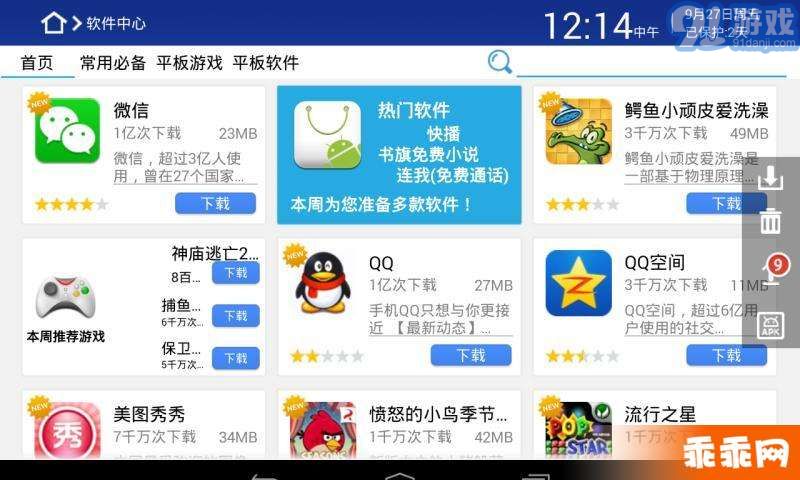The height and width of the screenshot is (480, 800).
Task: Open the download manager side icon
Action: pos(770,180)
